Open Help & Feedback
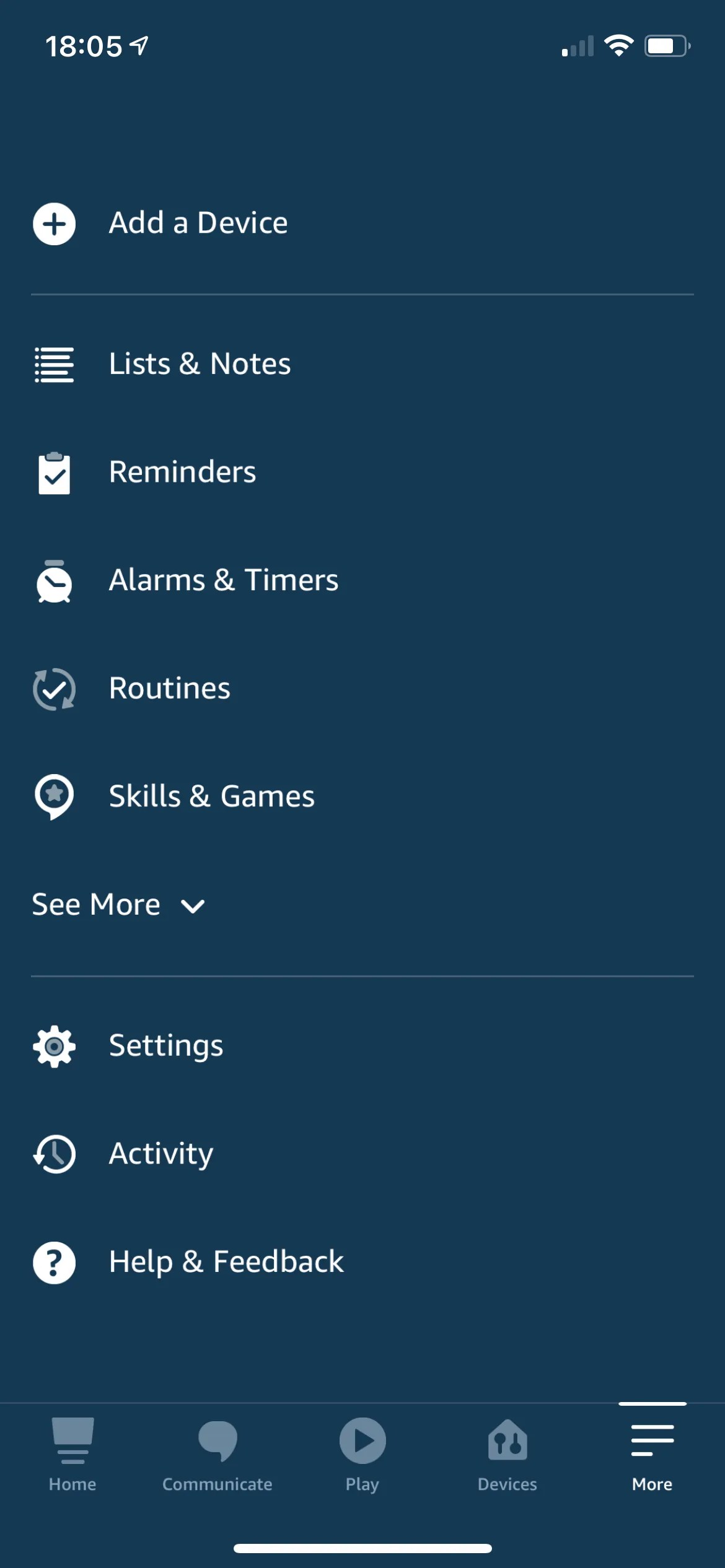Viewport: 725px width, 1568px height. pyautogui.click(x=226, y=1261)
